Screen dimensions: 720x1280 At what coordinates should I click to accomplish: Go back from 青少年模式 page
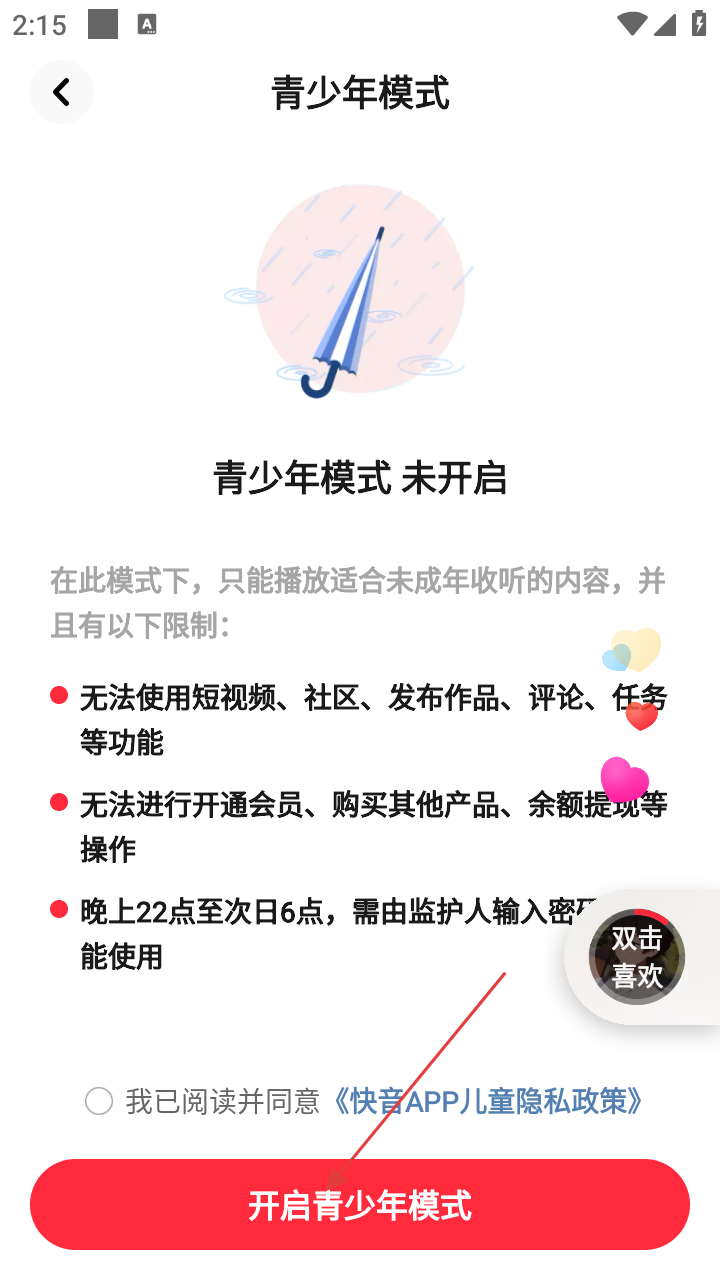[x=62, y=92]
